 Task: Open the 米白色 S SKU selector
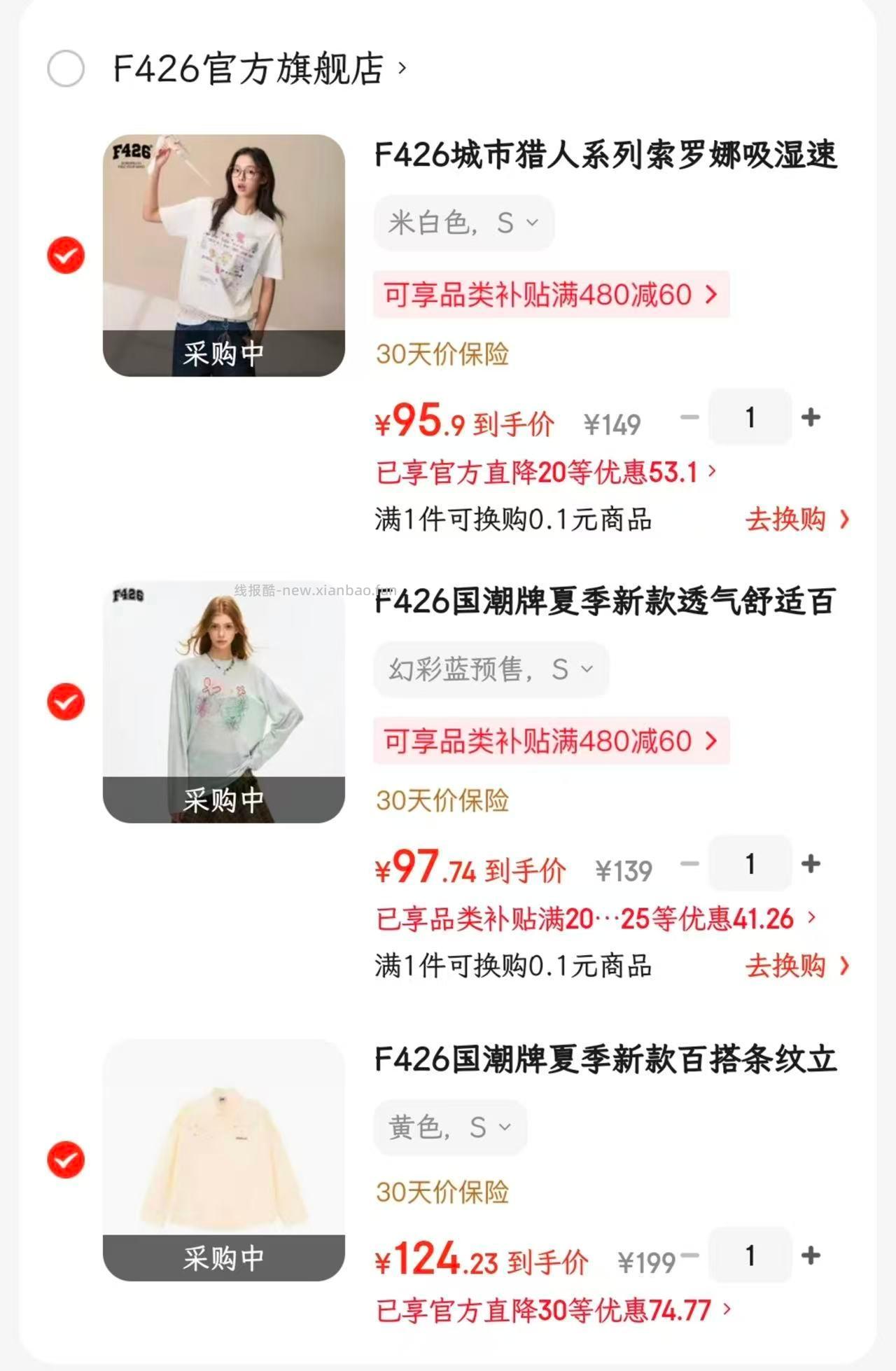463,223
